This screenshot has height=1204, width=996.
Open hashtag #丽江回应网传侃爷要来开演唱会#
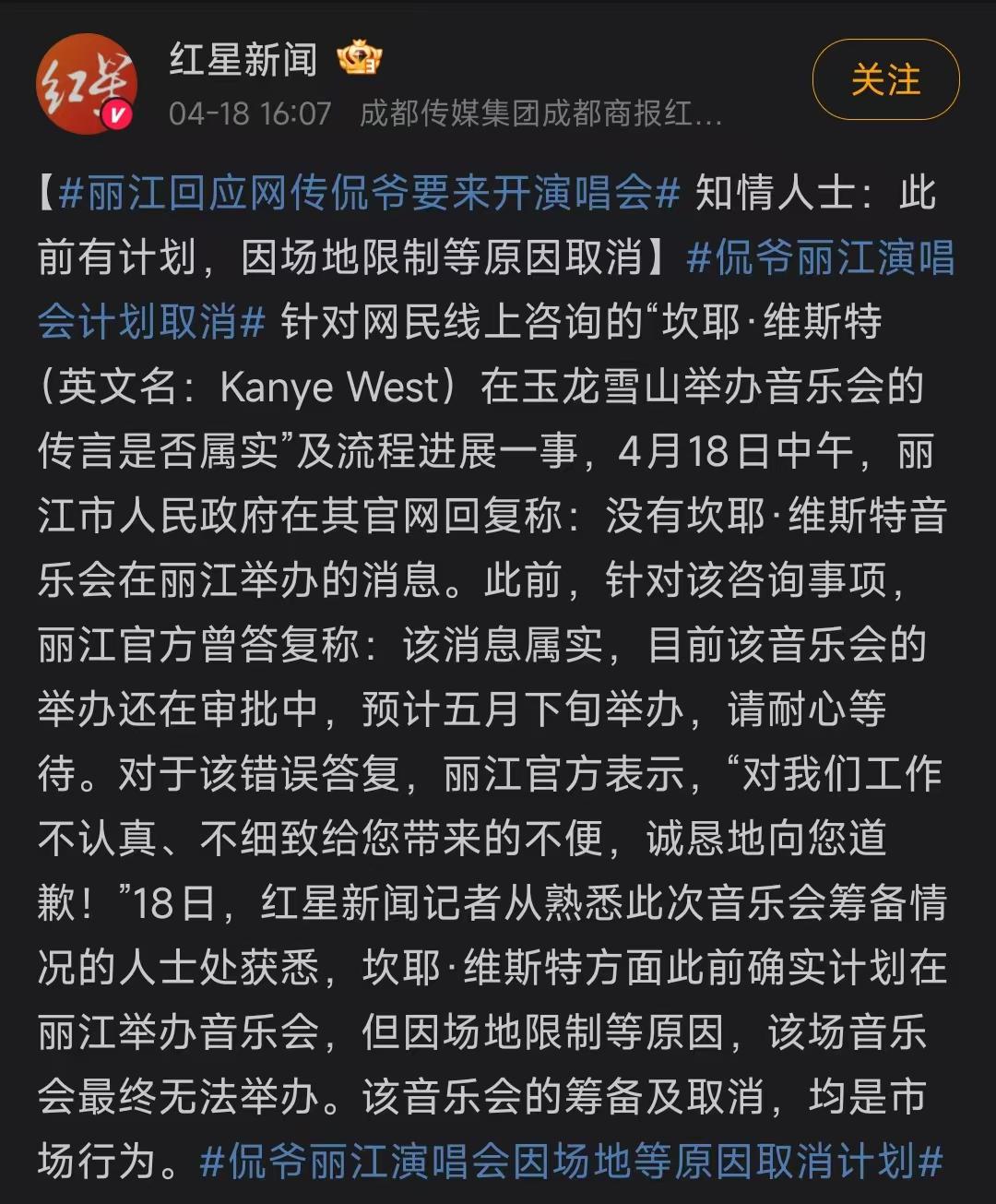pyautogui.click(x=369, y=194)
